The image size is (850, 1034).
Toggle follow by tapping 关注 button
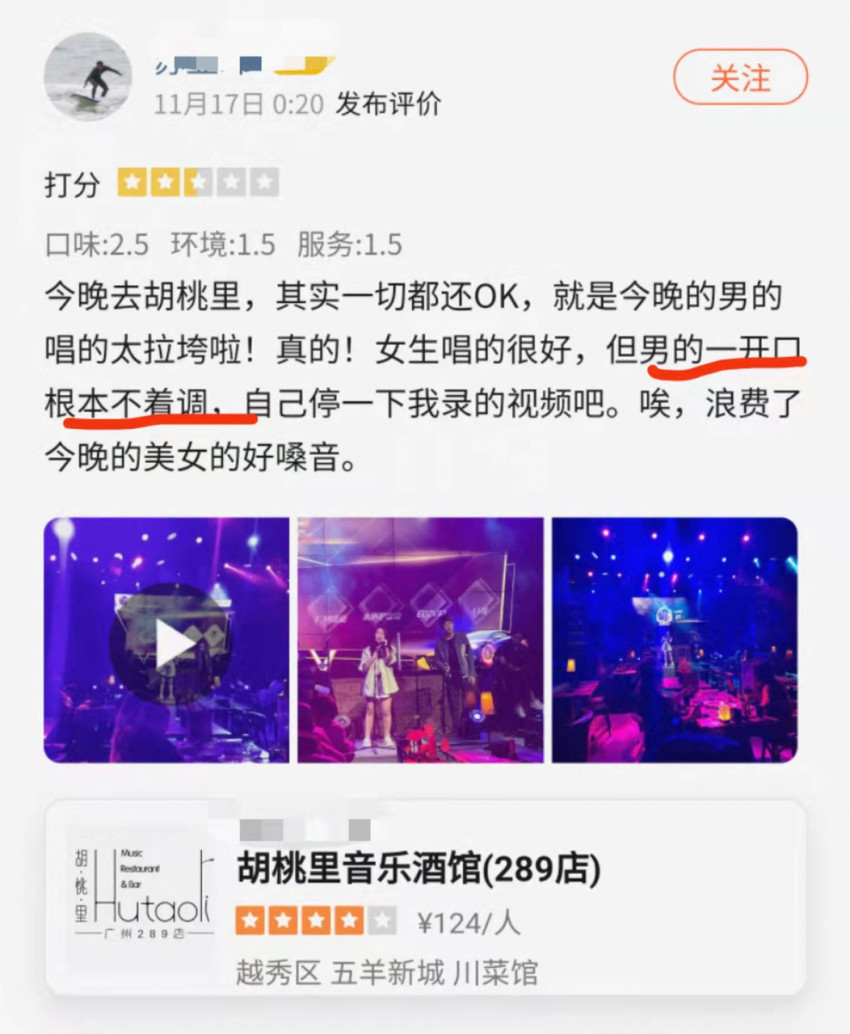741,79
